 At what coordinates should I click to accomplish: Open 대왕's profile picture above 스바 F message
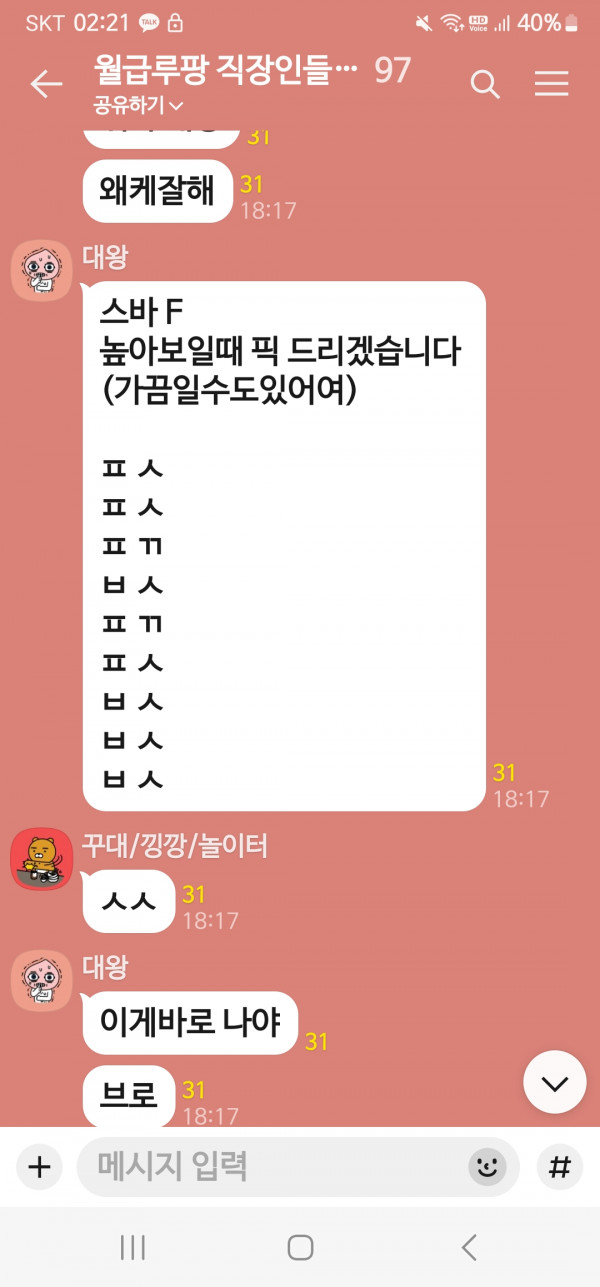[x=41, y=270]
